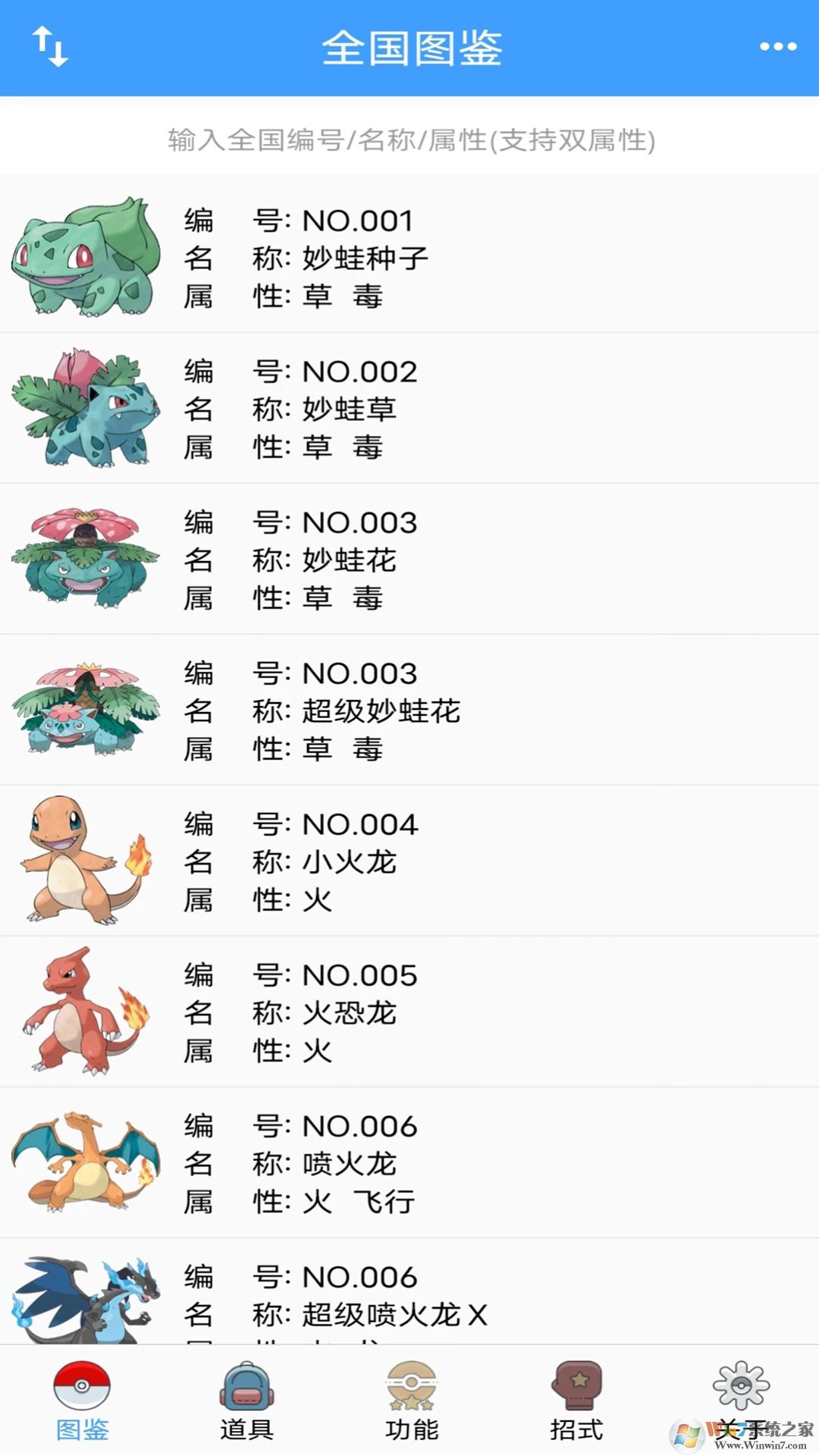Open NO.001 妙蛙种子 entry
This screenshot has width=819, height=1456.
click(409, 258)
